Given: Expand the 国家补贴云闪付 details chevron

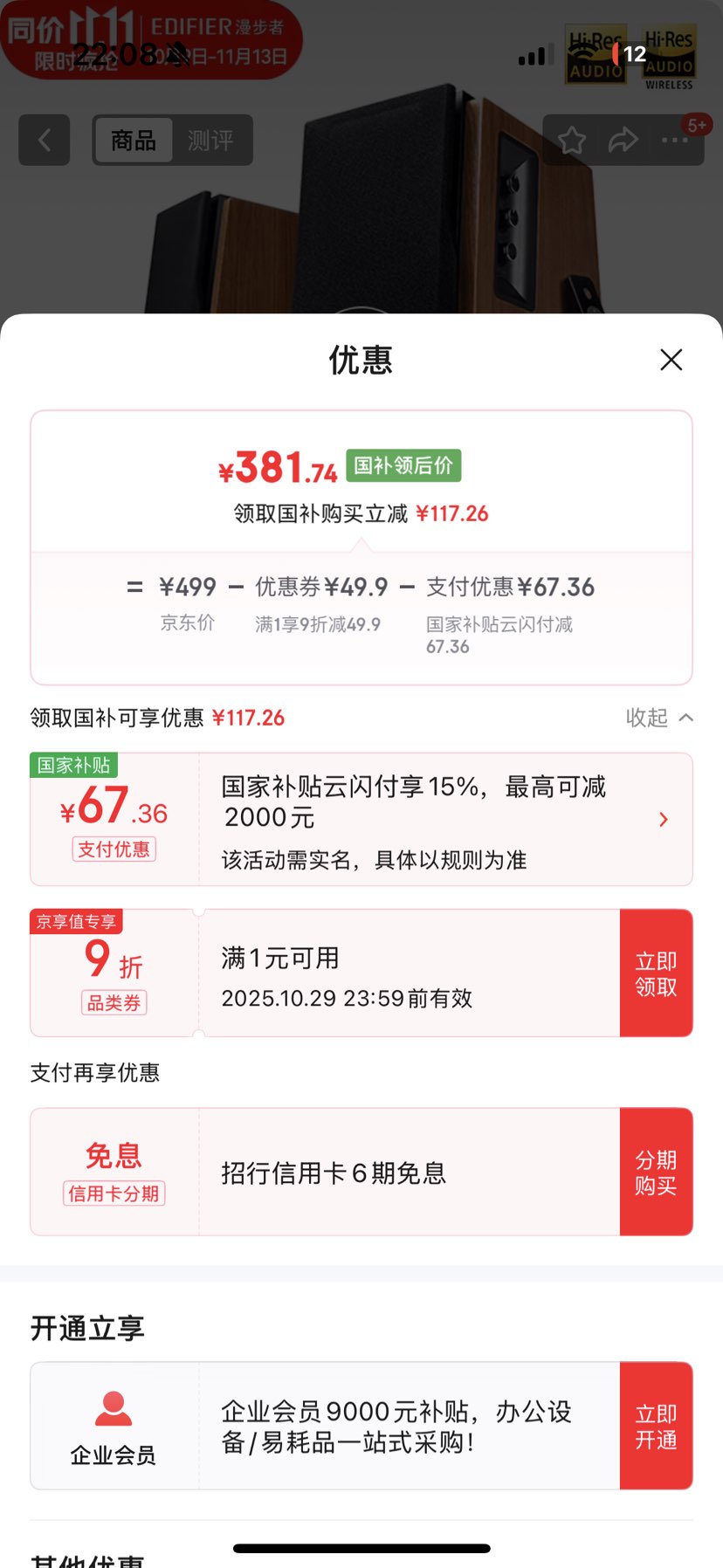Looking at the screenshot, I should (x=663, y=819).
